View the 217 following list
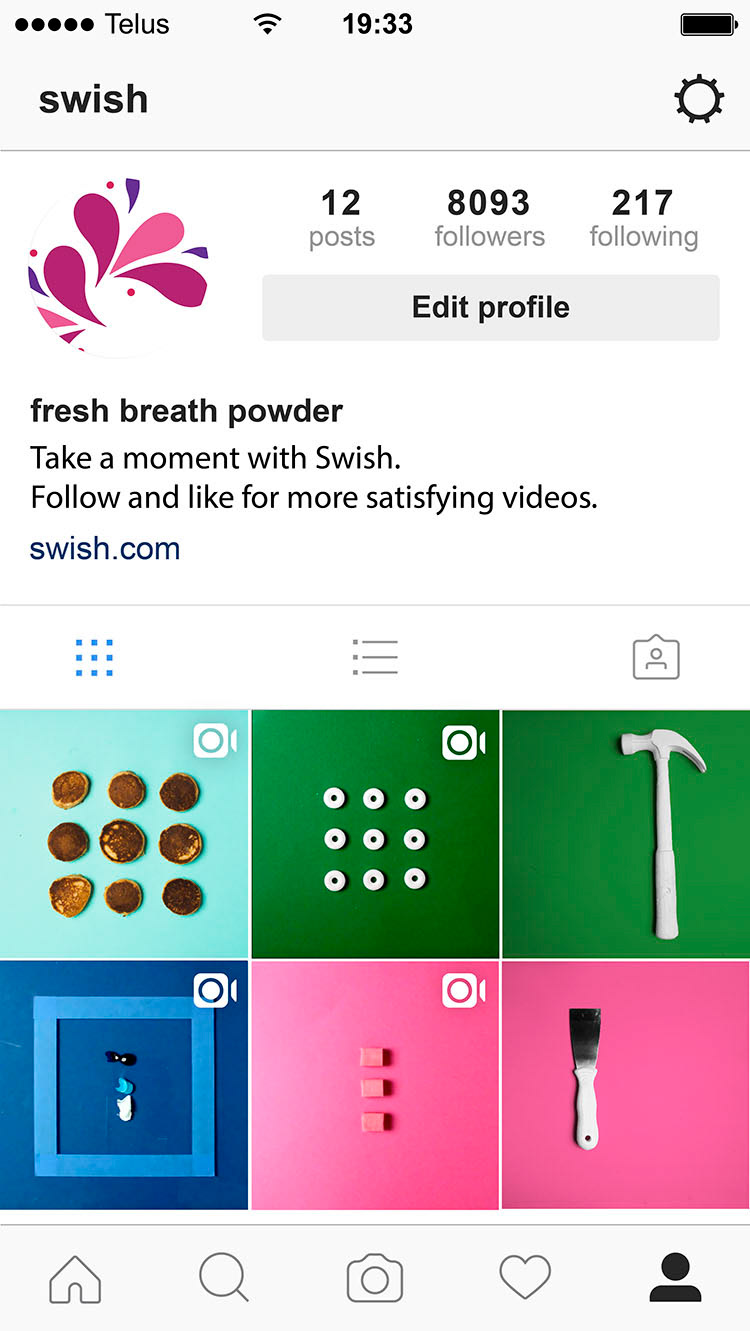The height and width of the screenshot is (1331, 750). coord(643,218)
